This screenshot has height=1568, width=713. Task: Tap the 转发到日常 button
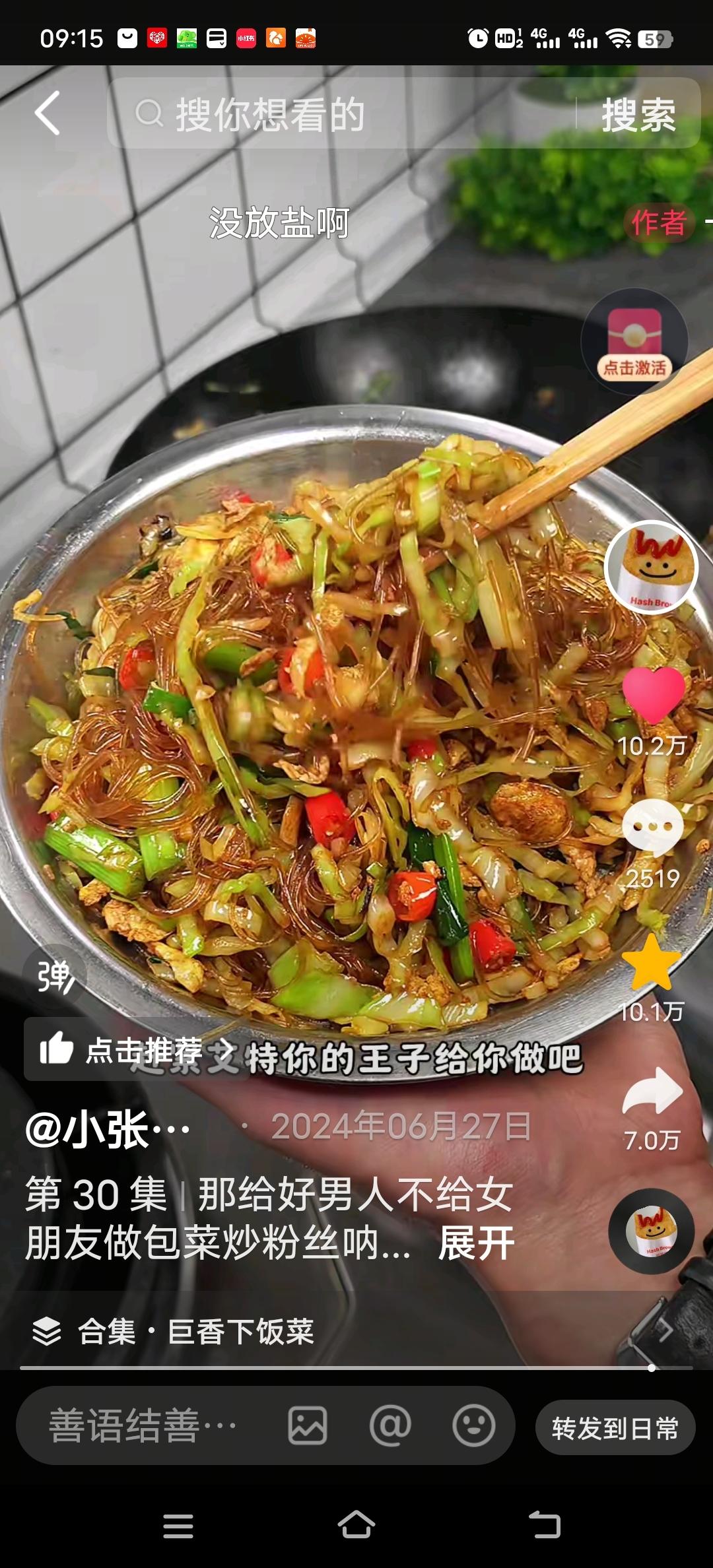(x=615, y=1428)
